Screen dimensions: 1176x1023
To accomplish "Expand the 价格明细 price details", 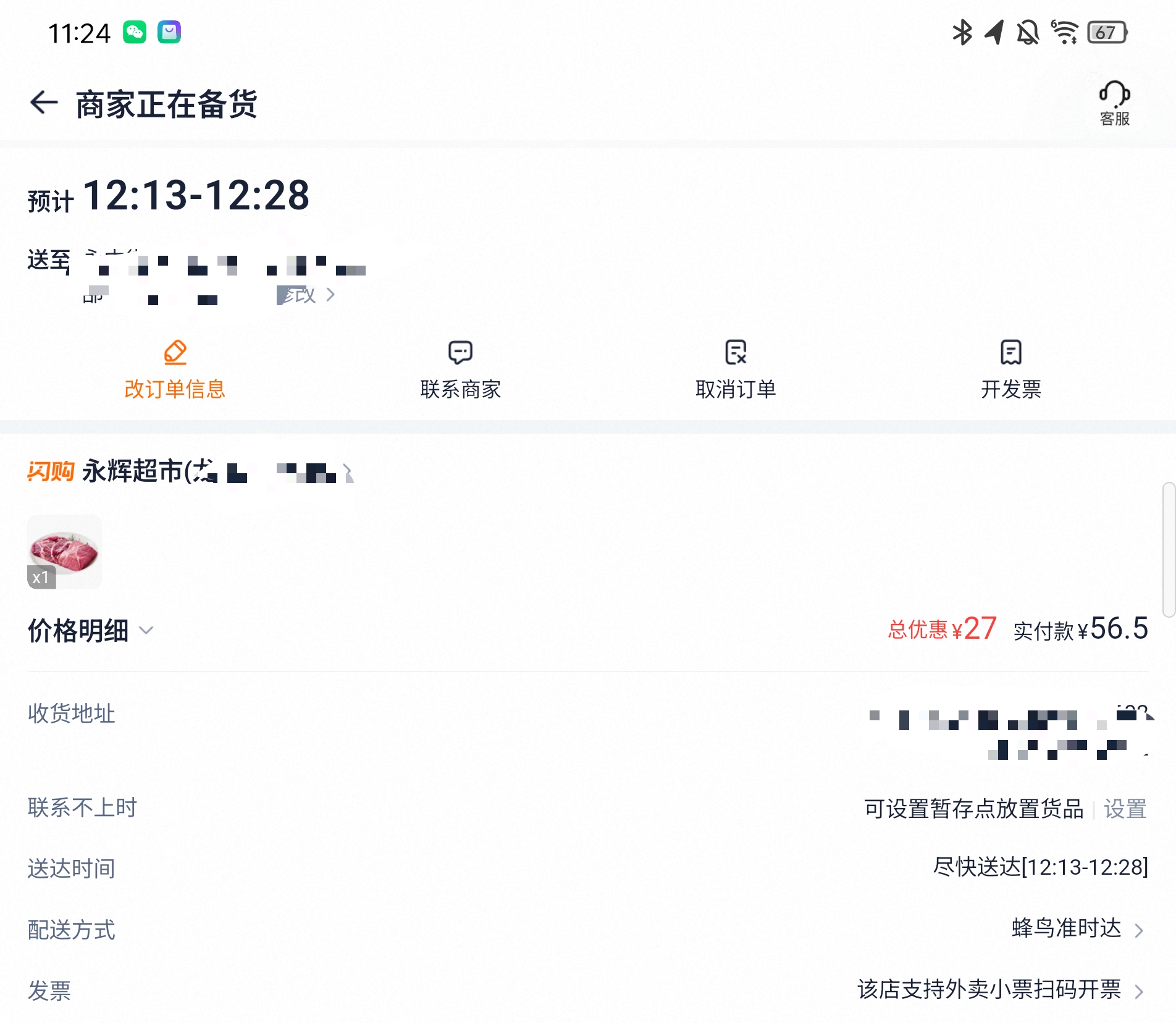I will click(x=91, y=631).
